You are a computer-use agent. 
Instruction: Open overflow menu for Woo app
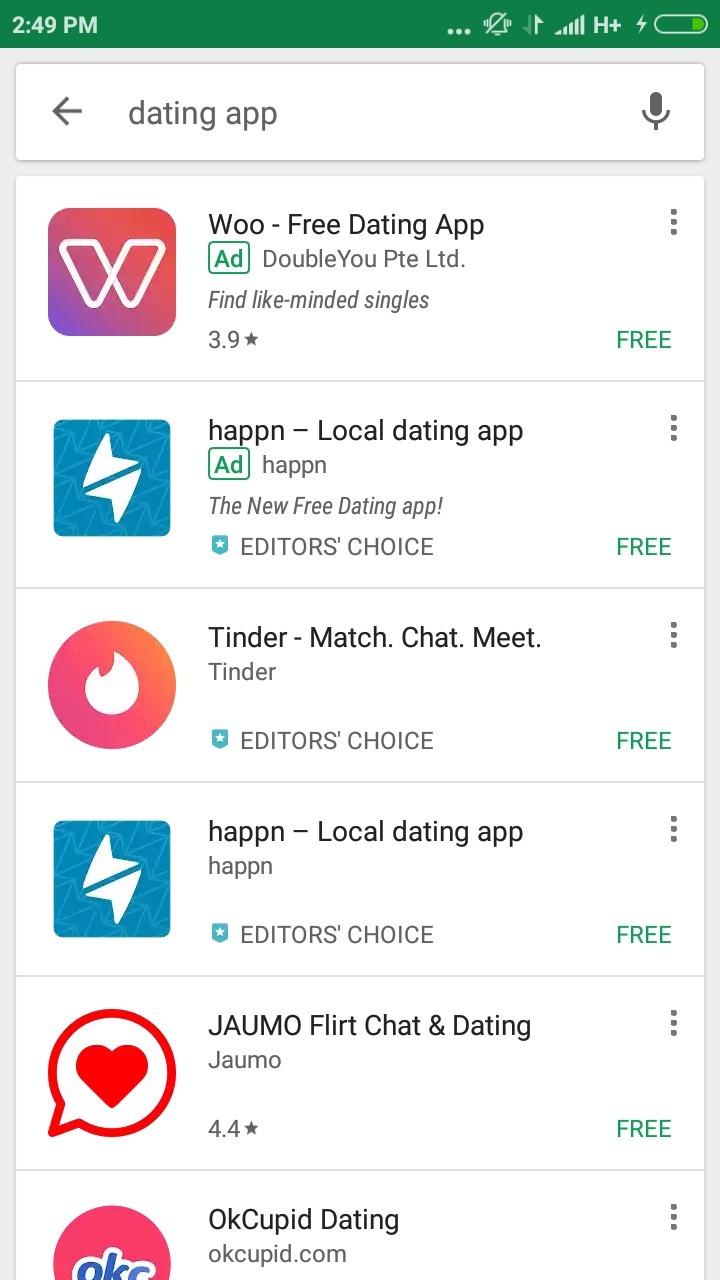pos(673,222)
